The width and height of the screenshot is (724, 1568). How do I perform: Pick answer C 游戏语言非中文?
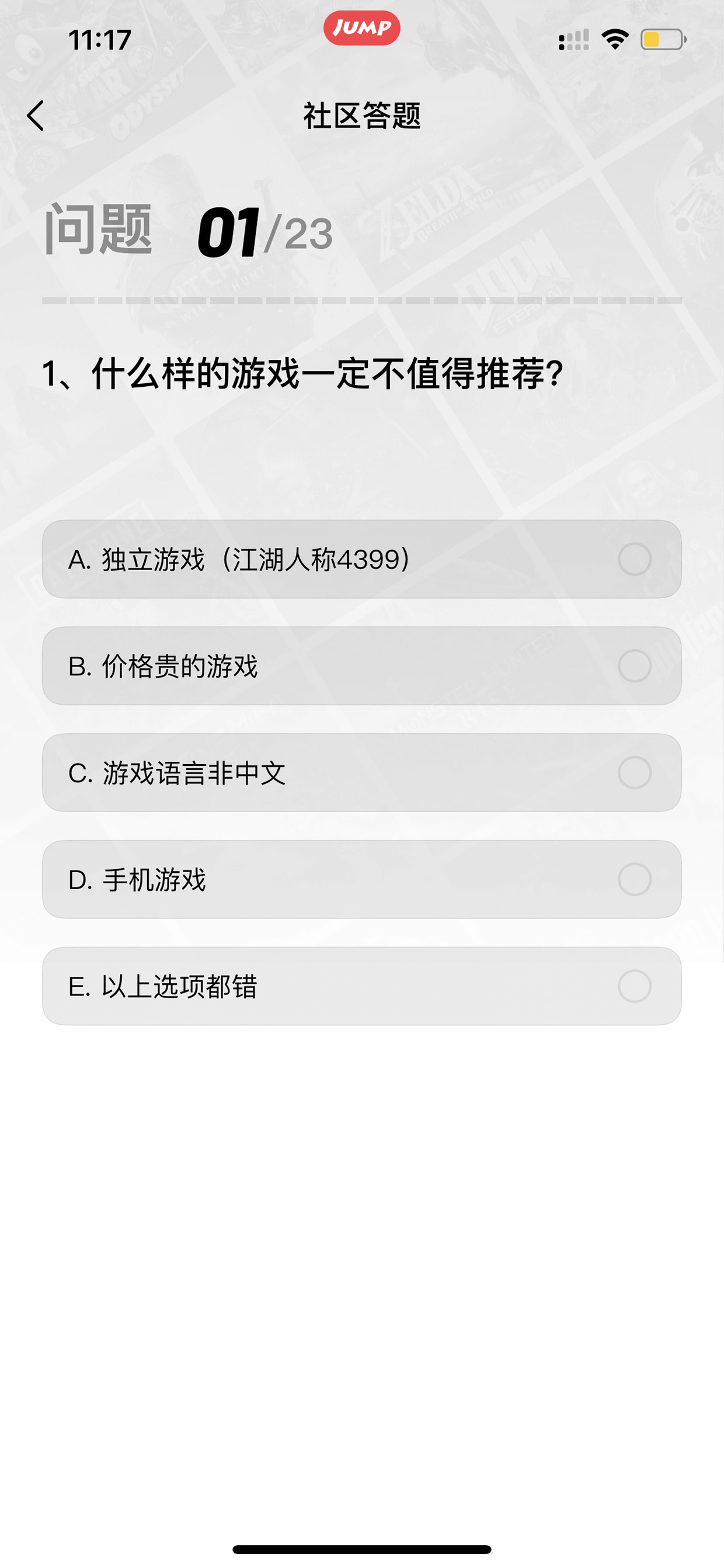click(361, 772)
